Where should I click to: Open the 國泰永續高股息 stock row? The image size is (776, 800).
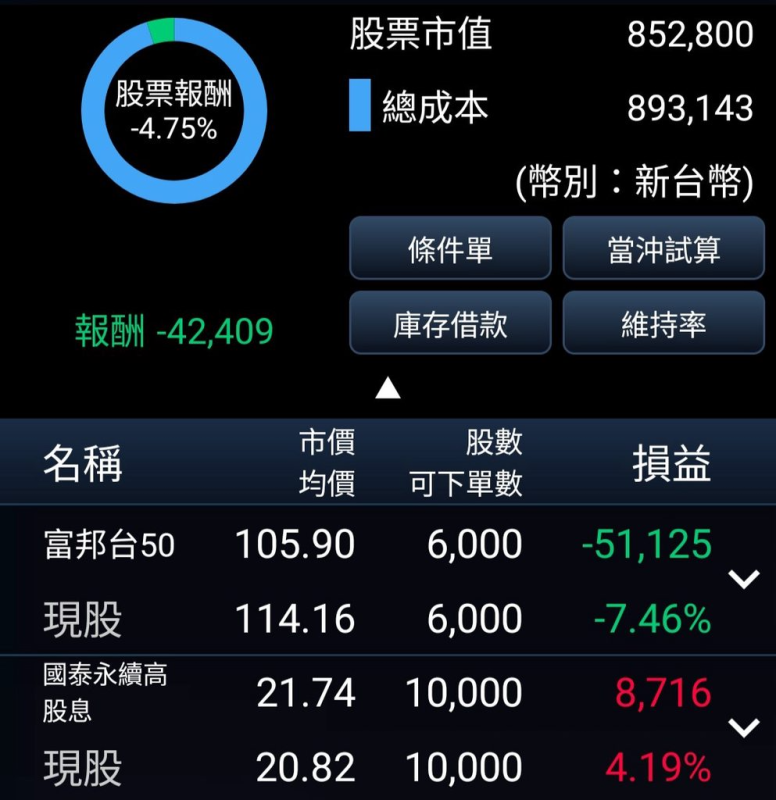(x=105, y=692)
